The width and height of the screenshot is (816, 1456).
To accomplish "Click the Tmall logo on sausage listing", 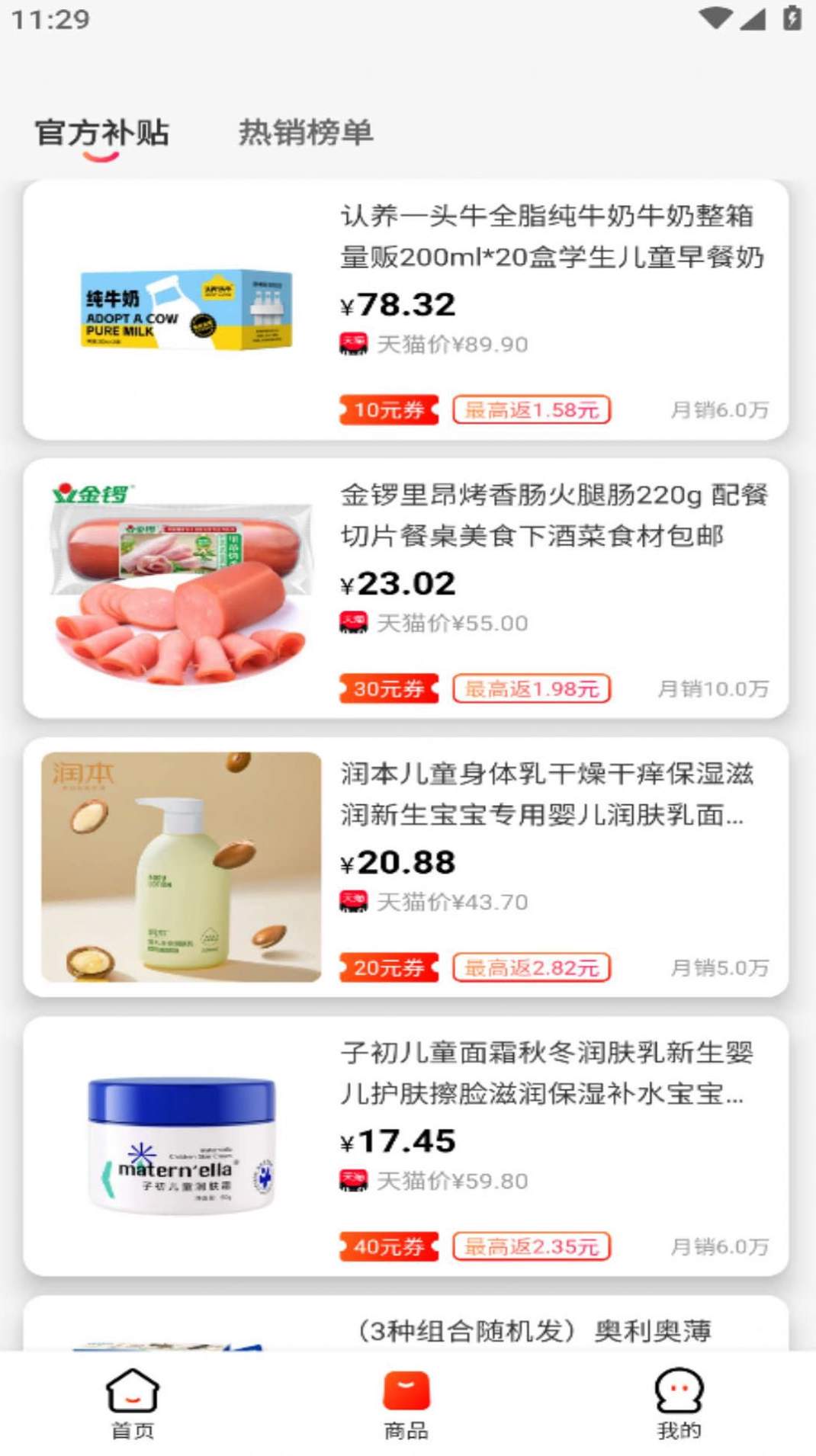I will point(354,623).
